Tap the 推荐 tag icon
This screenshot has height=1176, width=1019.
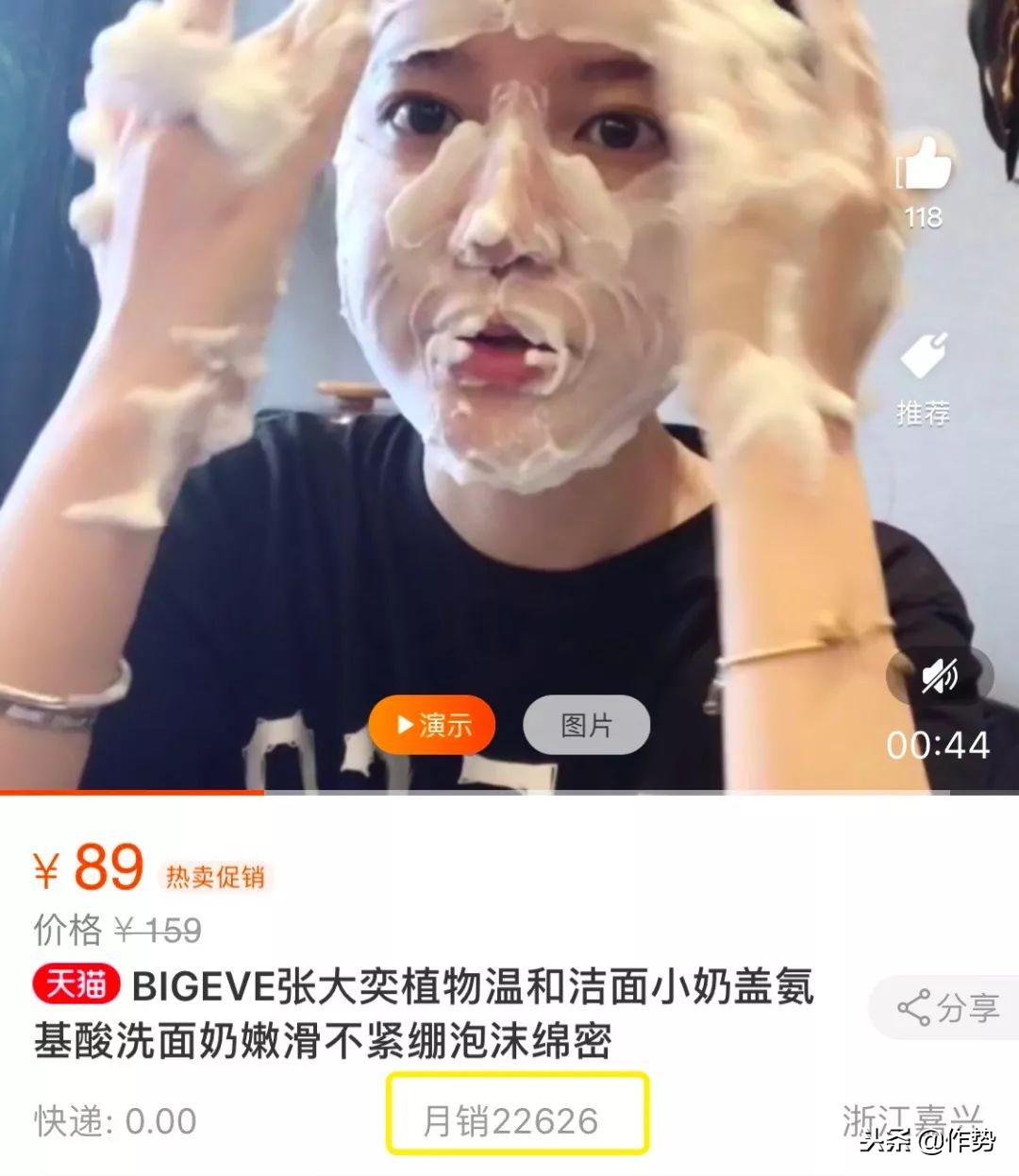[x=923, y=358]
